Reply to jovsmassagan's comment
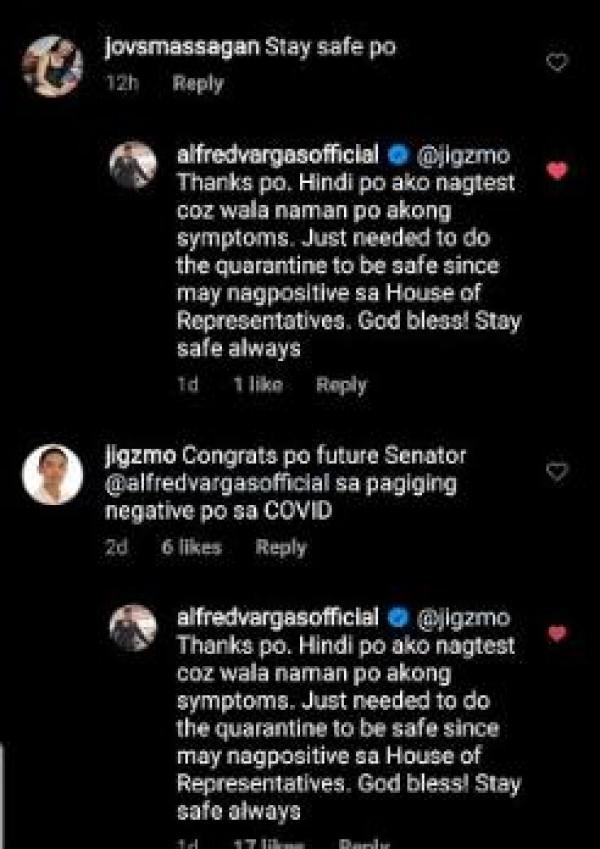Viewport: 600px width, 849px height. click(x=197, y=85)
